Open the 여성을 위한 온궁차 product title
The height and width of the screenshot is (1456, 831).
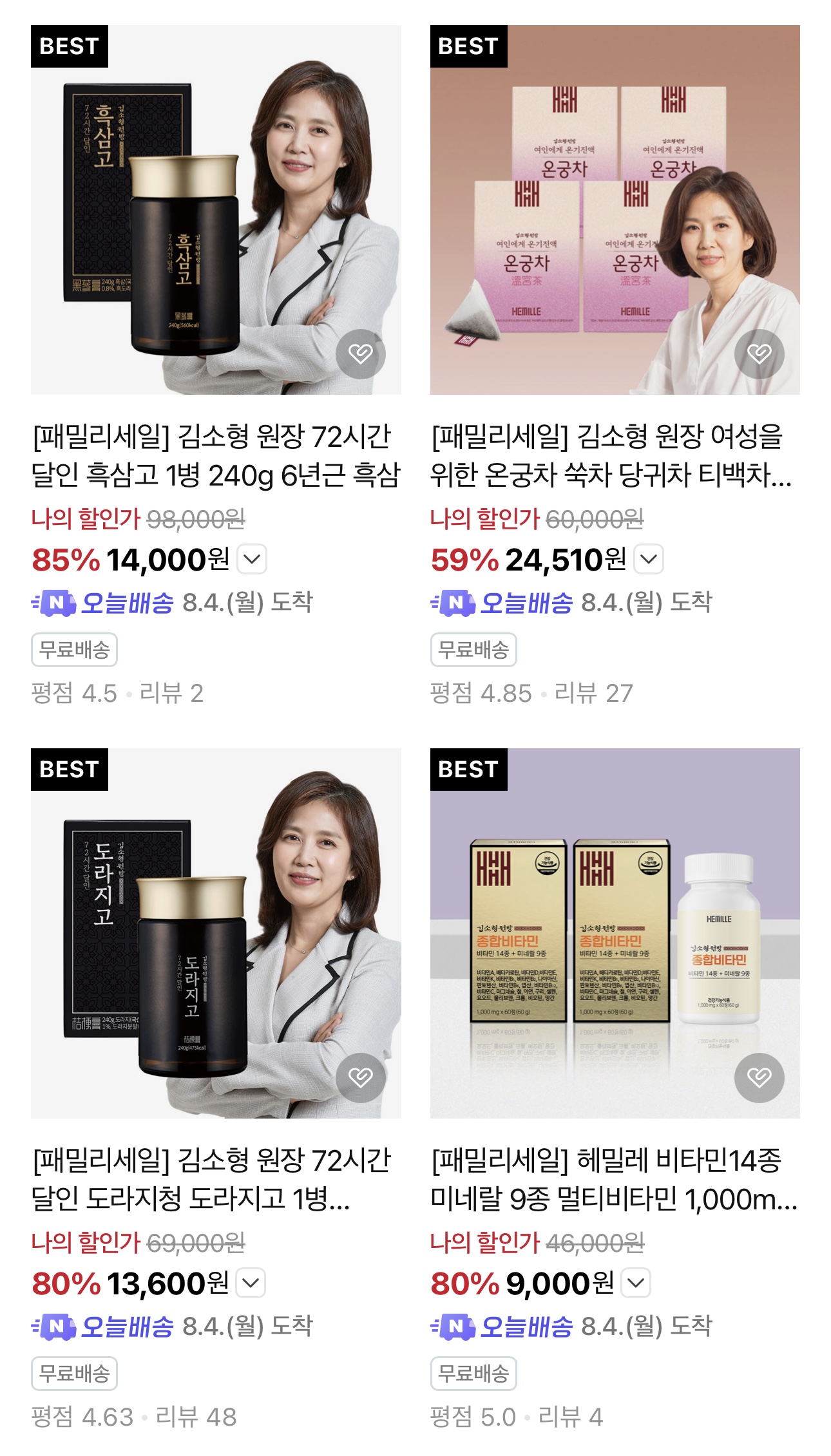pyautogui.click(x=611, y=456)
